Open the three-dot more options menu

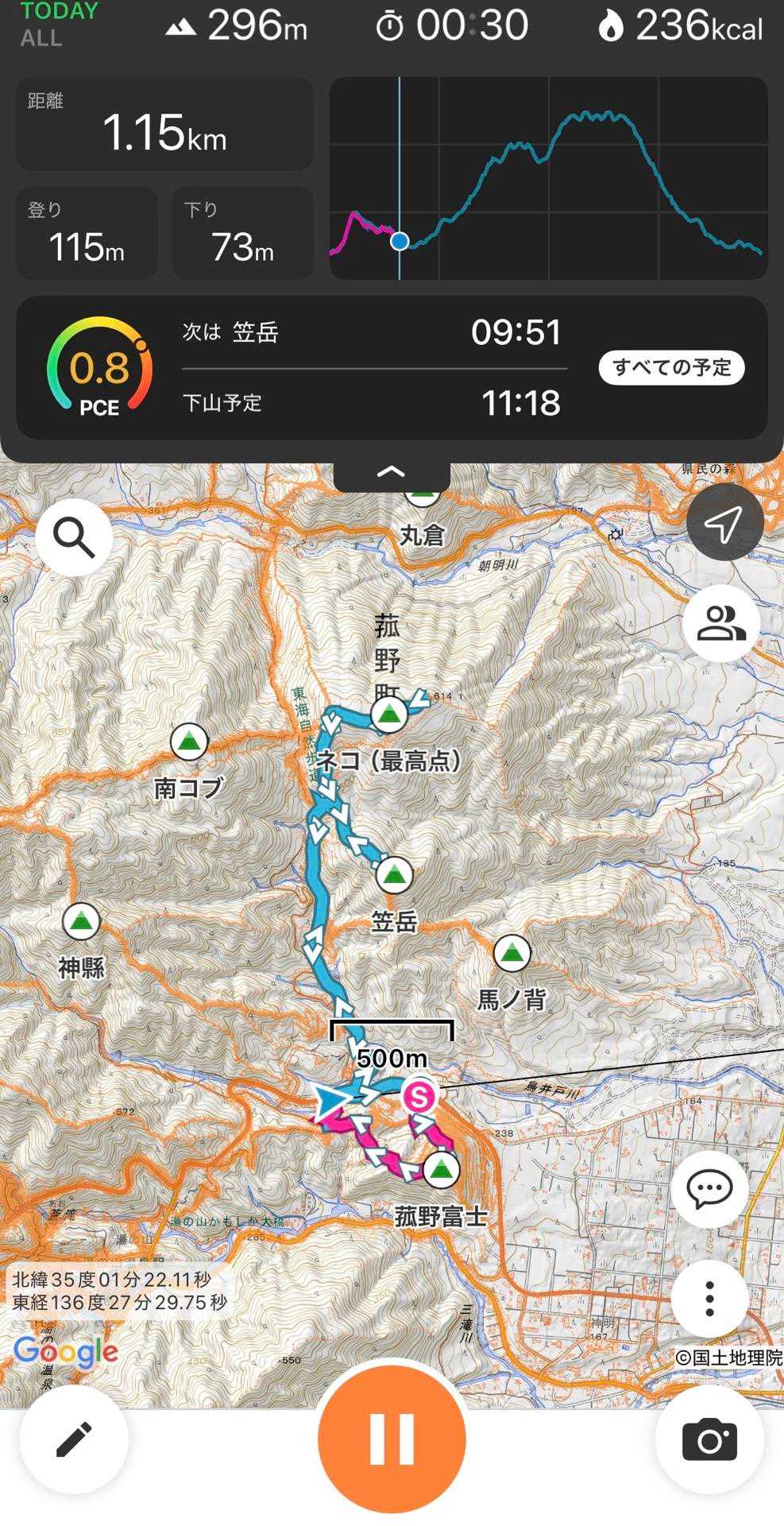coord(709,1298)
